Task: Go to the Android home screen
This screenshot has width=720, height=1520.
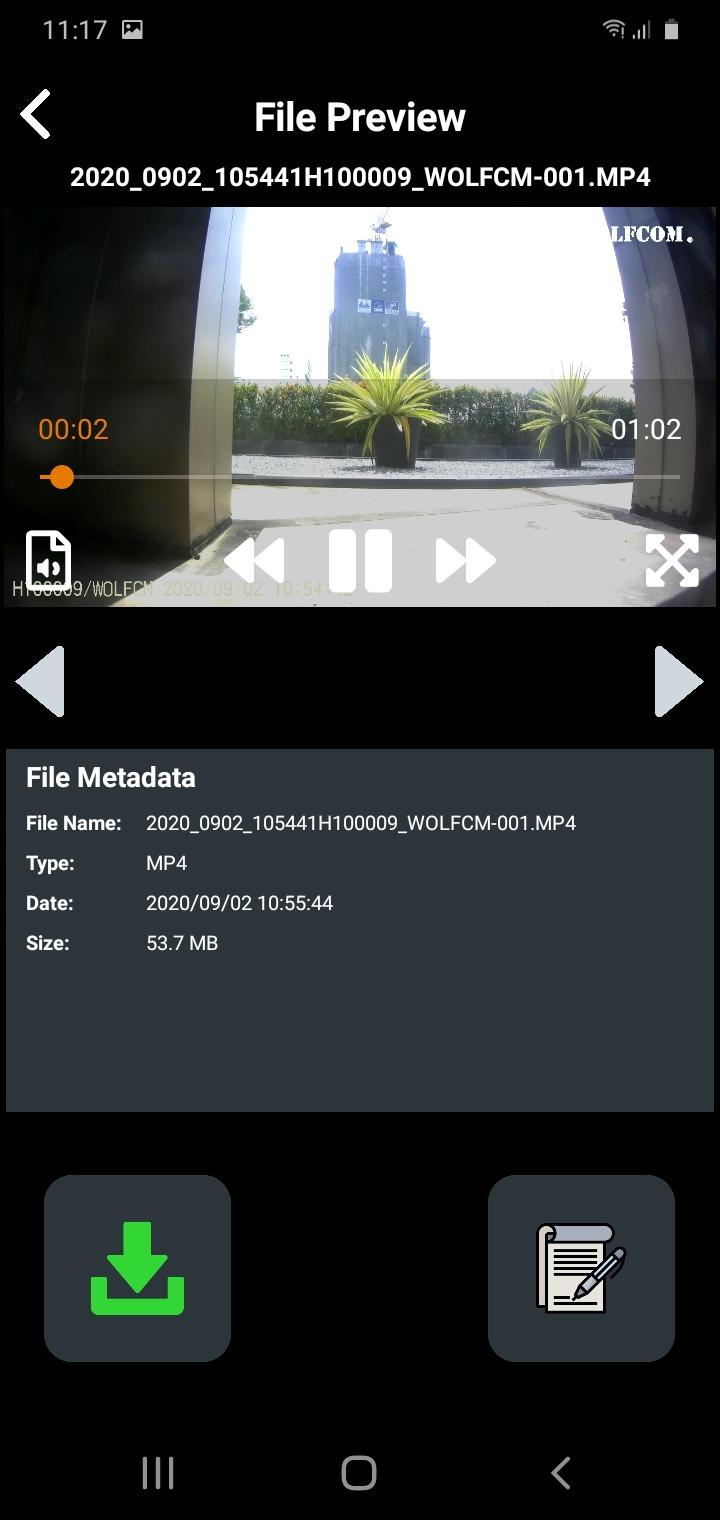Action: click(359, 1473)
